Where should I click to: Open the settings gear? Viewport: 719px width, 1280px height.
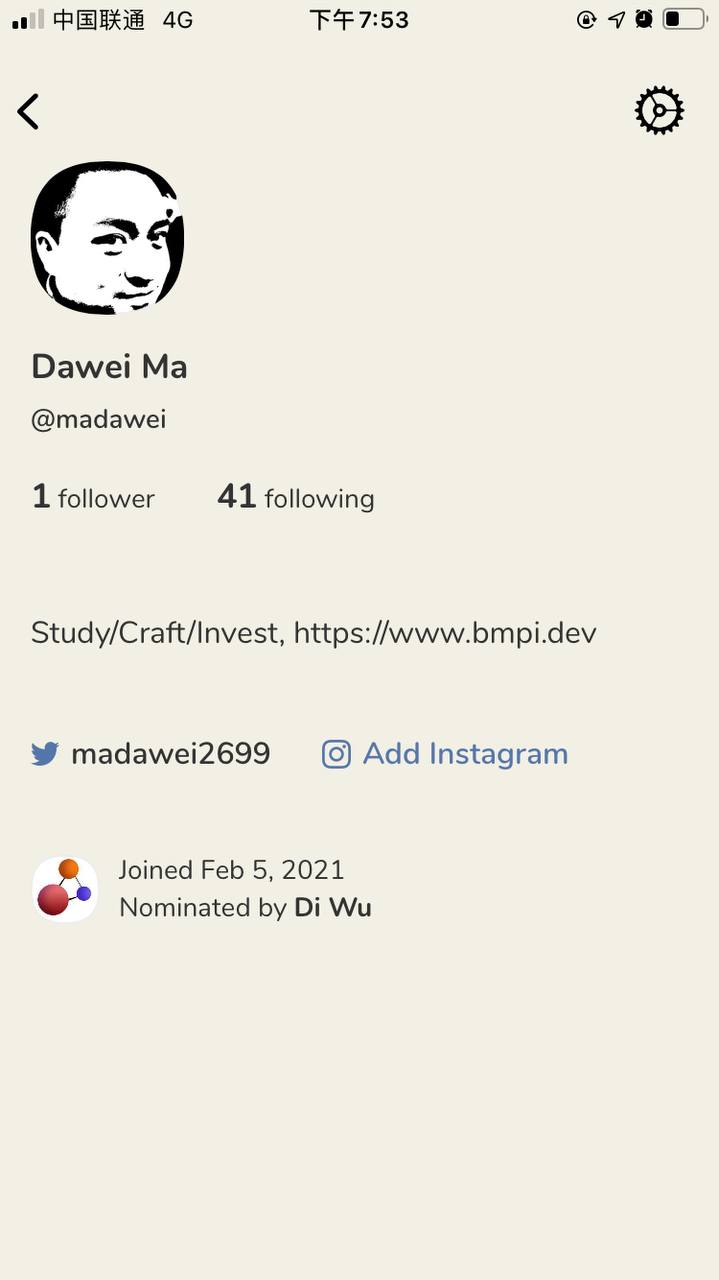(x=659, y=111)
